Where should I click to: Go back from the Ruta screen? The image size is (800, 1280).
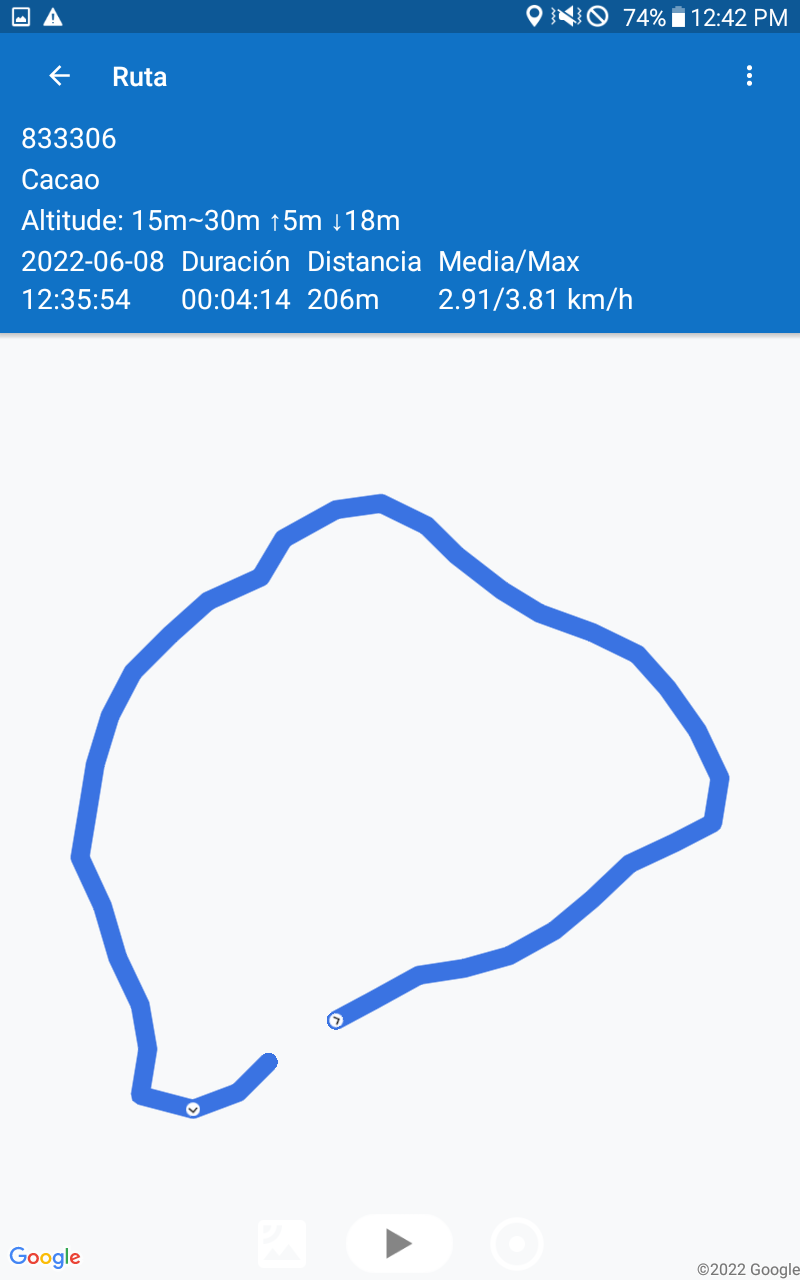tap(60, 76)
